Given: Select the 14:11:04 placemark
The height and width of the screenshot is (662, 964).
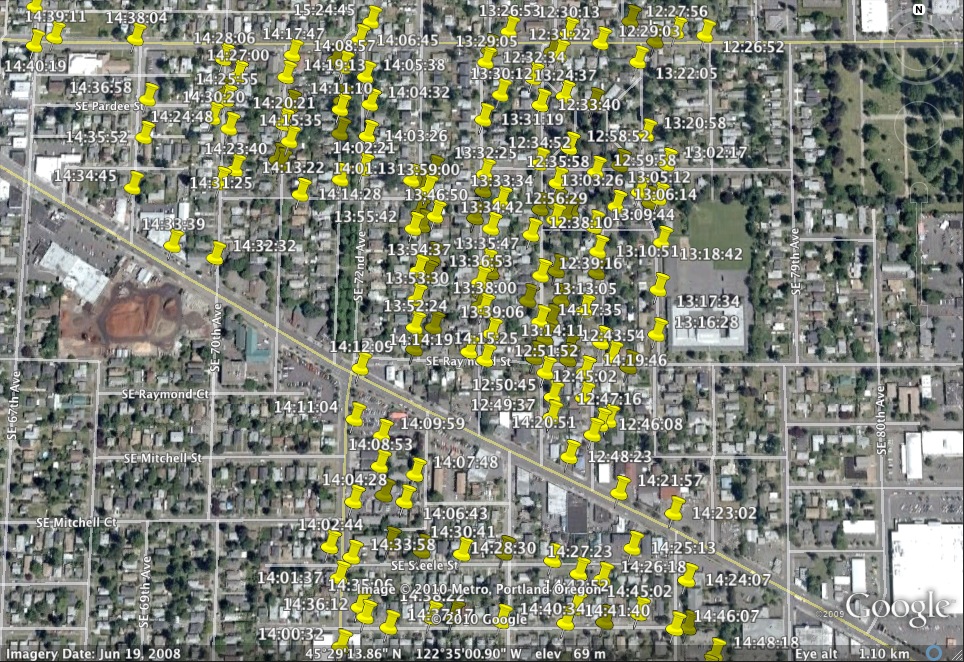Looking at the screenshot, I should coord(356,414).
